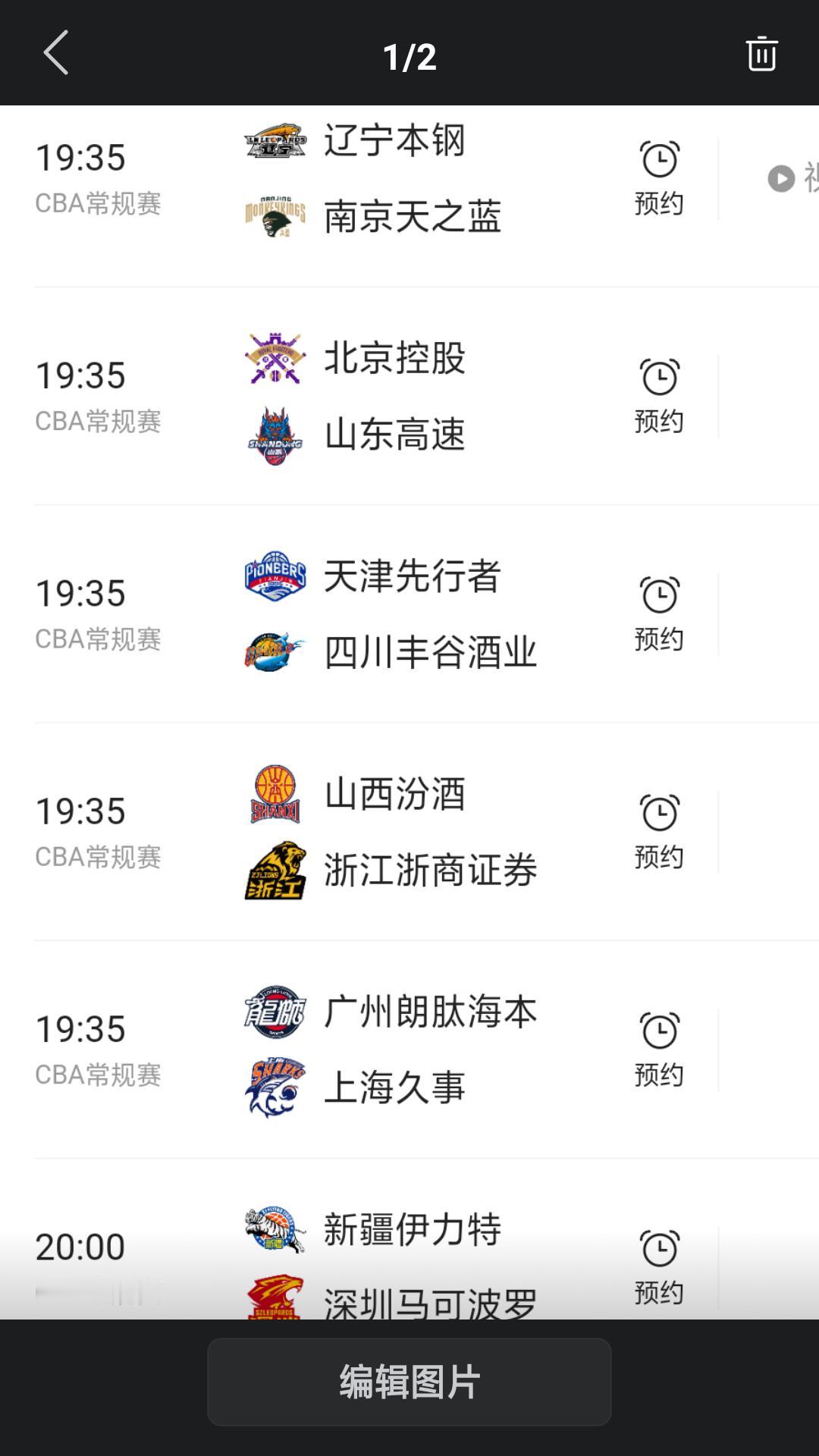Image resolution: width=819 pixels, height=1456 pixels.
Task: Tap the 新疆伊力特 tiger logo thumbnail
Action: [275, 1228]
